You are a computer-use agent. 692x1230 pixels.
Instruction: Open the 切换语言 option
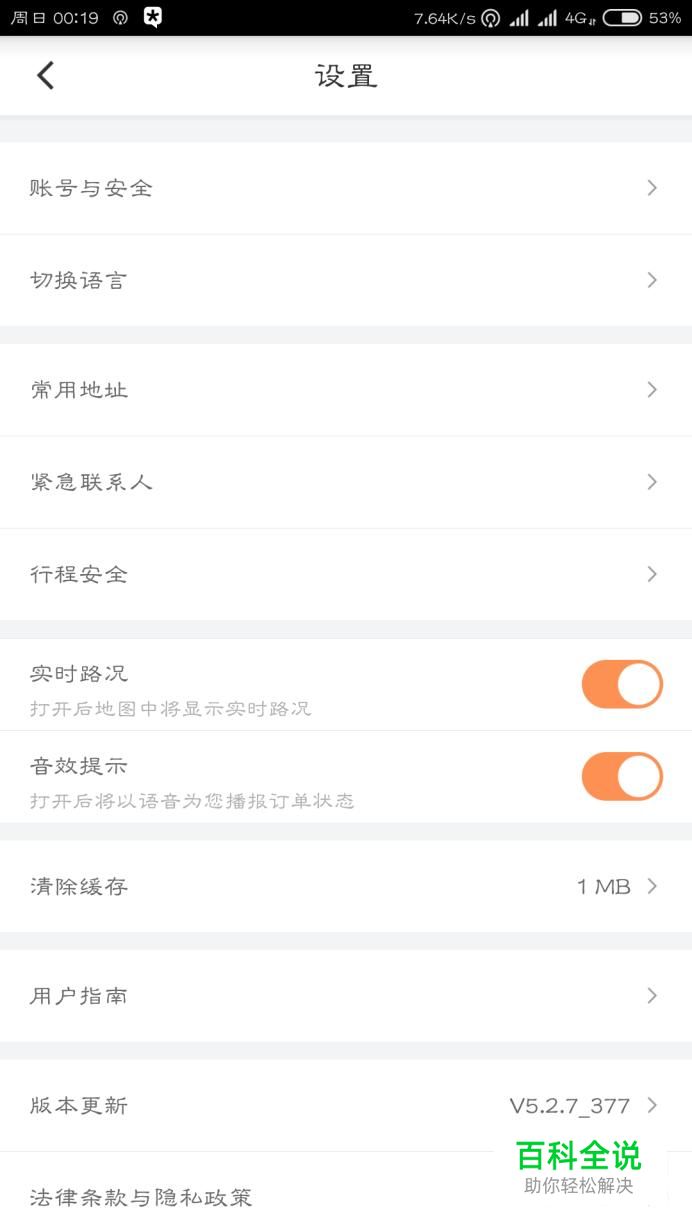coord(346,280)
